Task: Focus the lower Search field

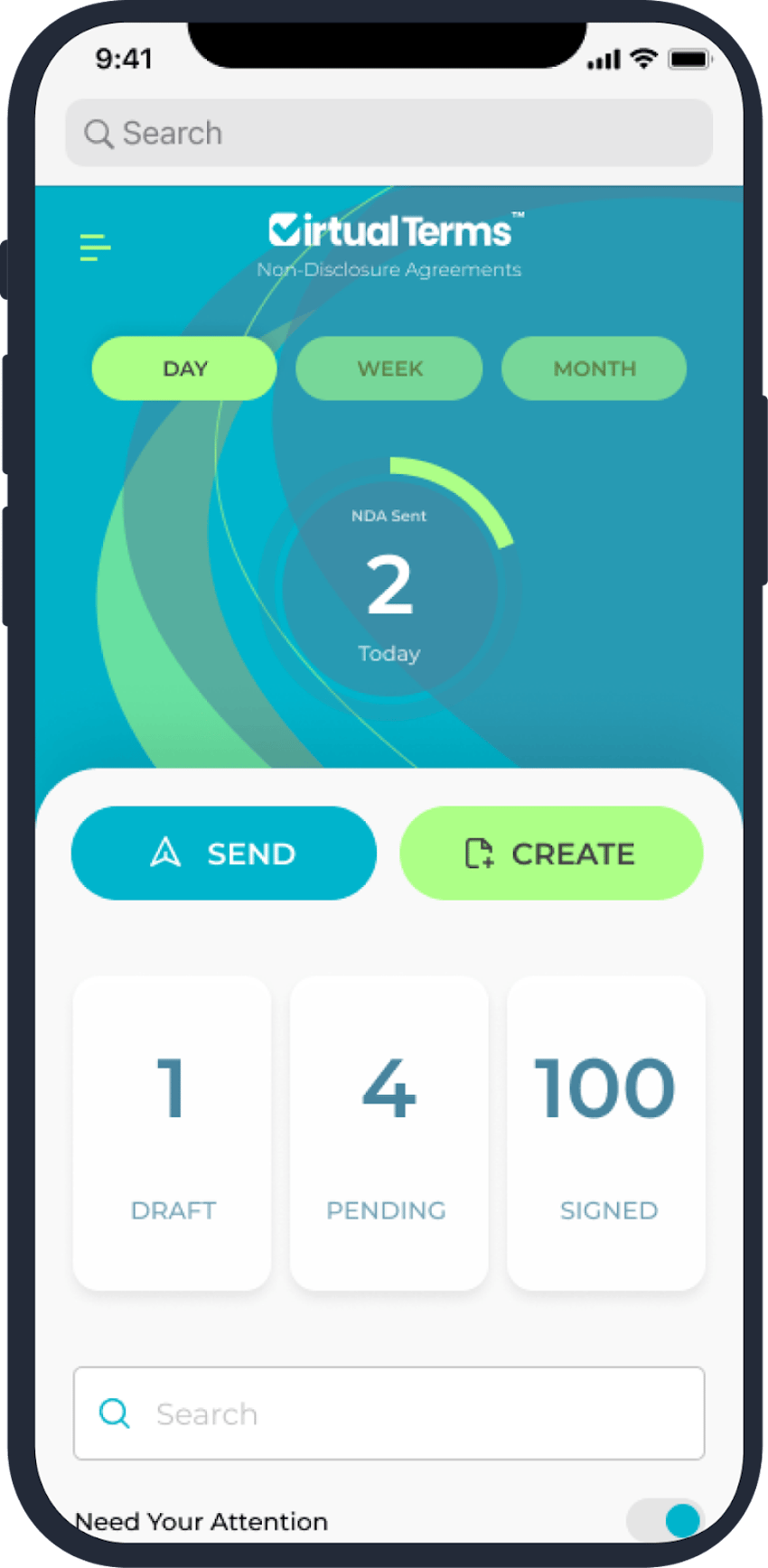Action: pos(389,1414)
